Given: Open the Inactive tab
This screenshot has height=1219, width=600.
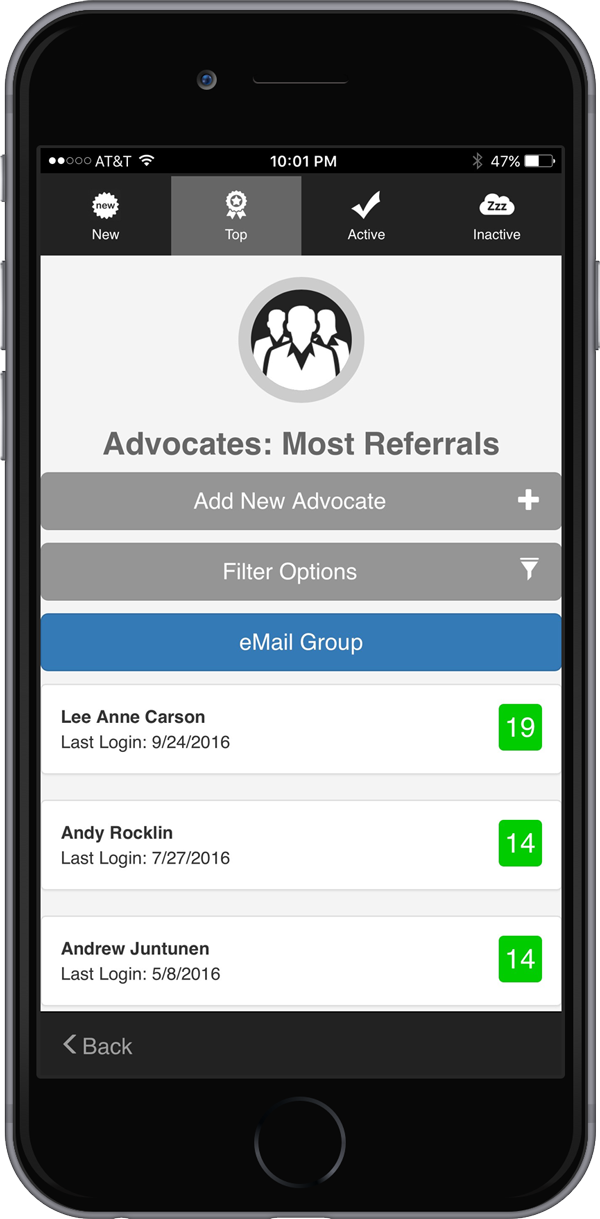Looking at the screenshot, I should (496, 216).
